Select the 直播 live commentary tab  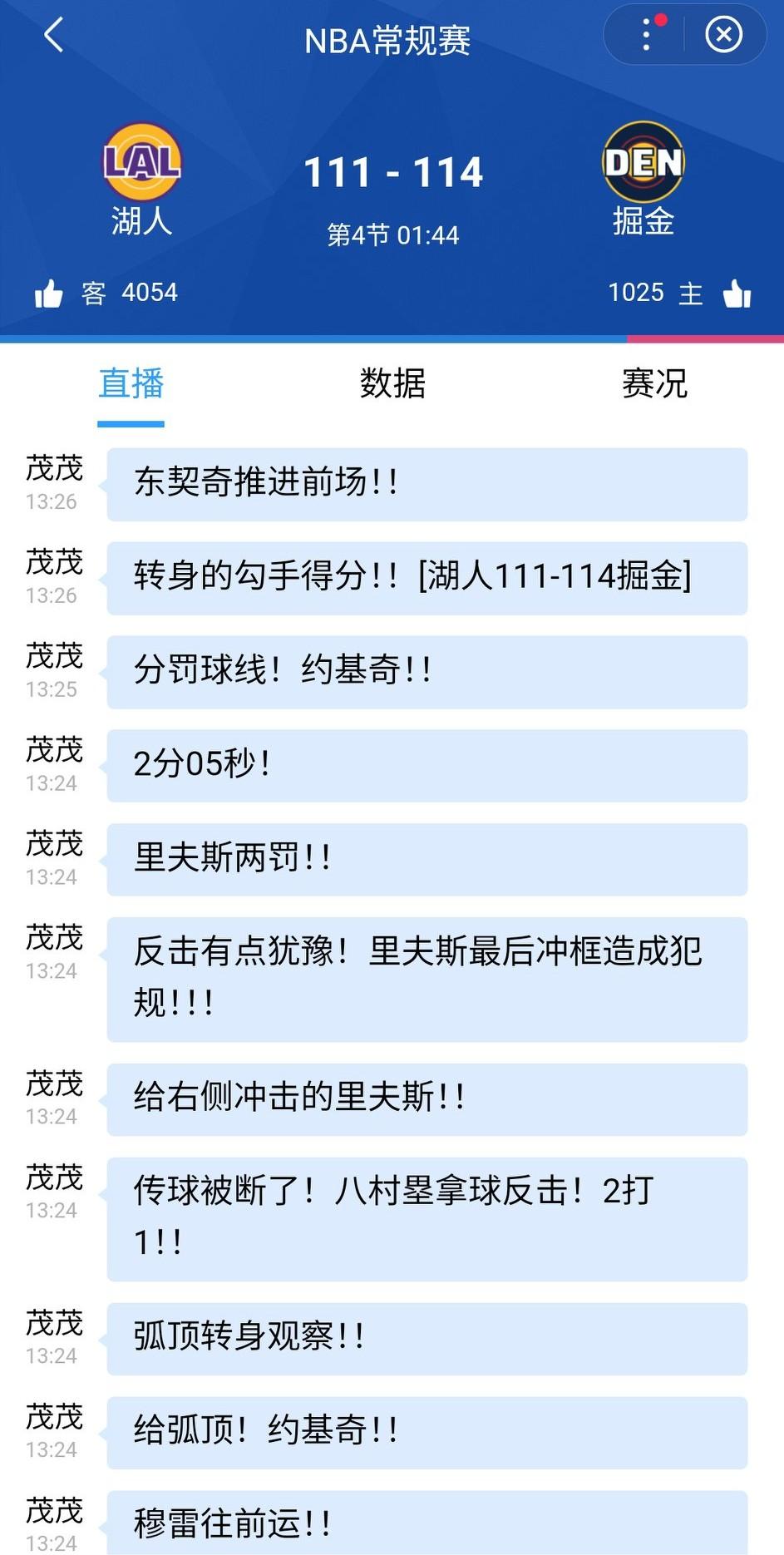coord(131,383)
